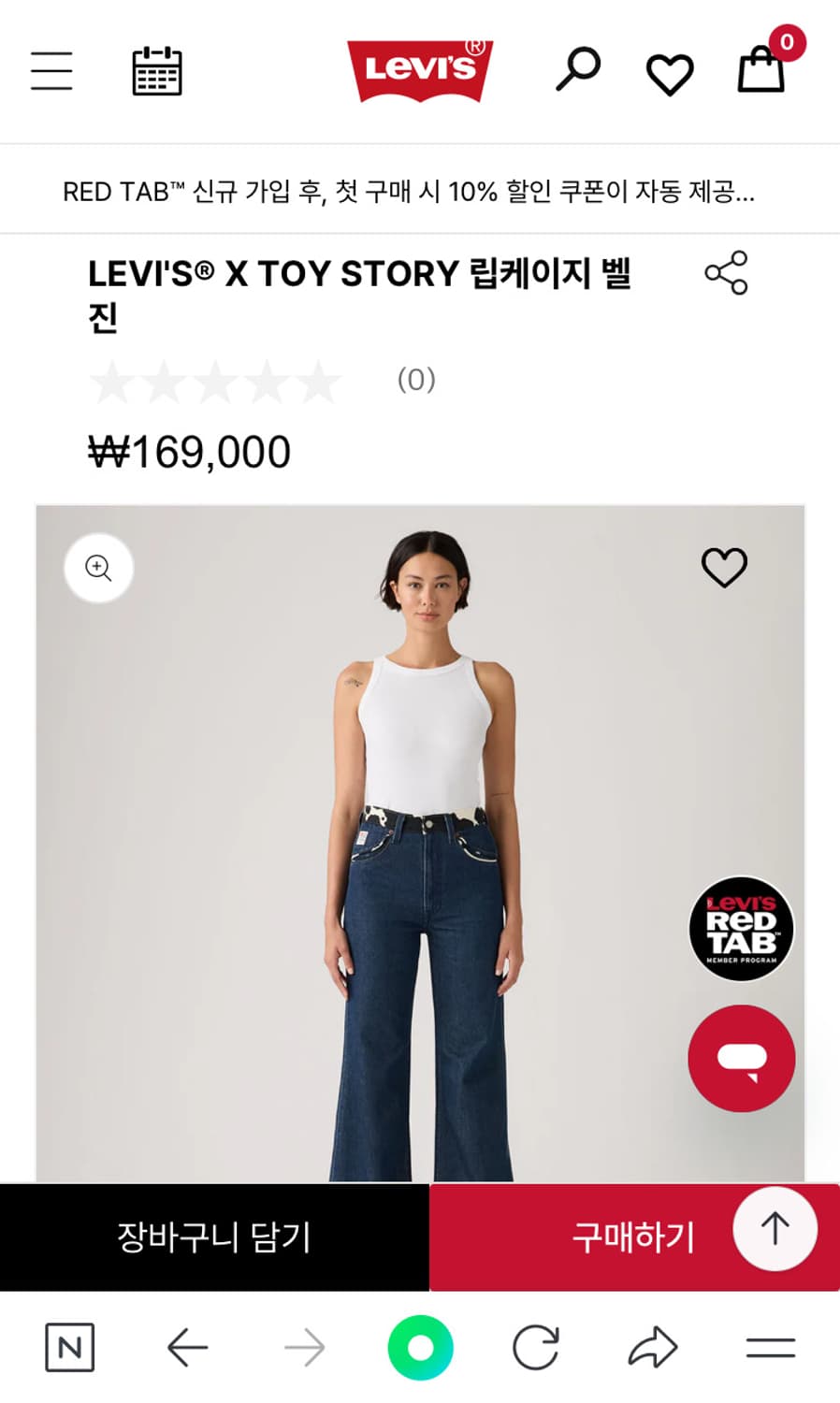
Task: Open the red chat bubble support widget
Action: point(741,1056)
